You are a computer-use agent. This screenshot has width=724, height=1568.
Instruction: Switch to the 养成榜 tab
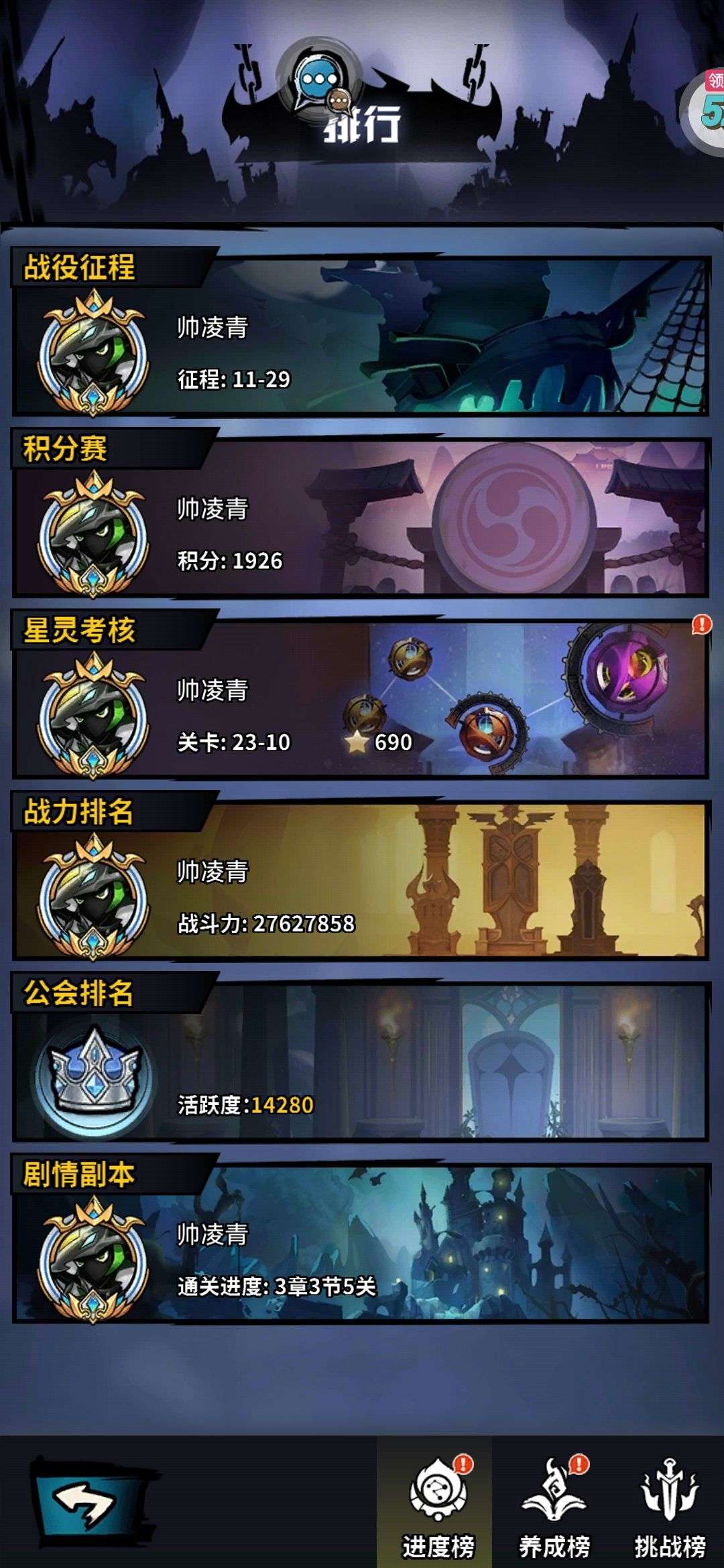[x=554, y=1508]
